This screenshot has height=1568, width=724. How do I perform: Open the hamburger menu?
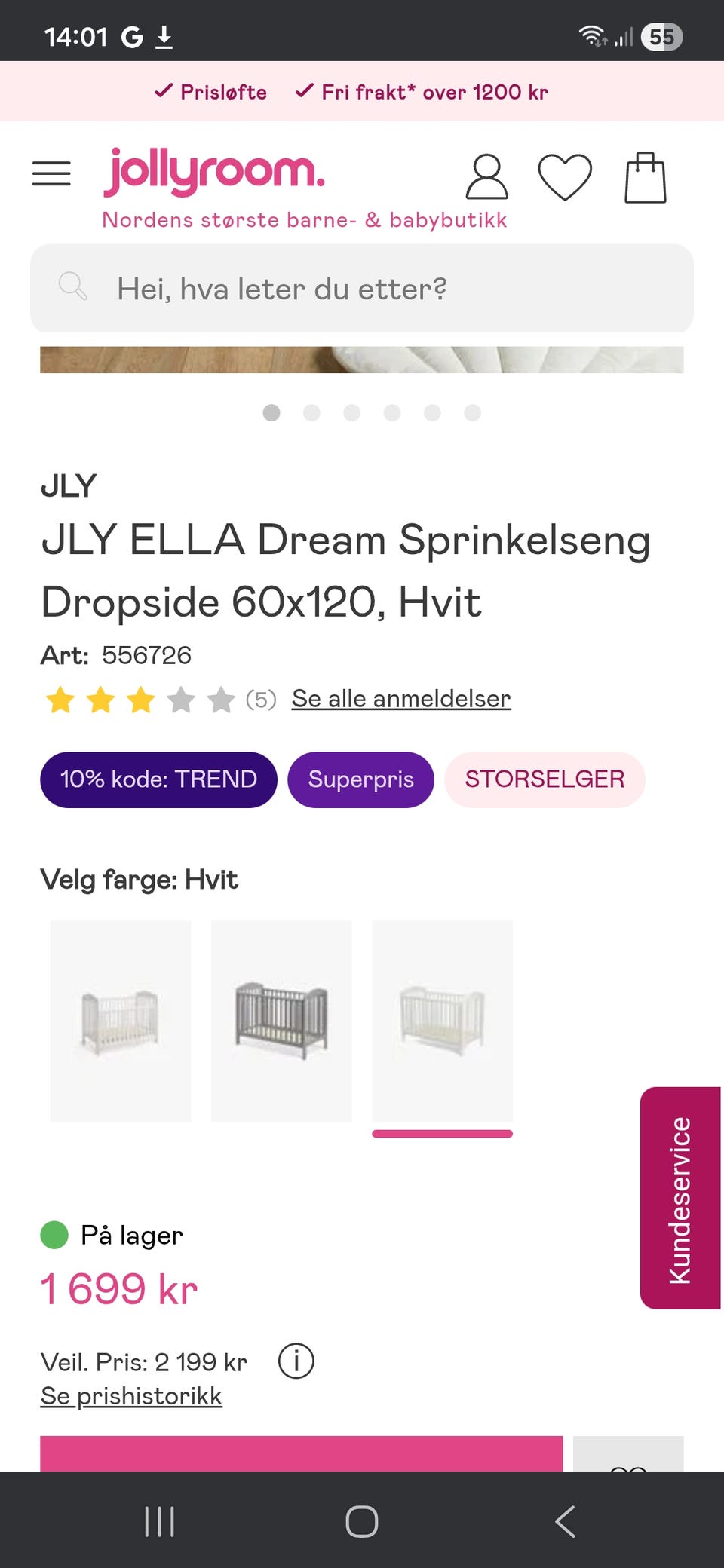(x=51, y=174)
